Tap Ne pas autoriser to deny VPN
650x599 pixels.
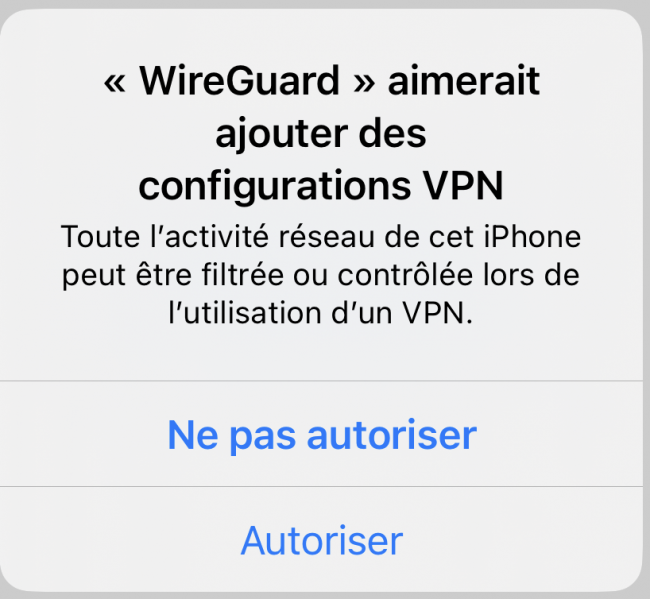pos(321,435)
